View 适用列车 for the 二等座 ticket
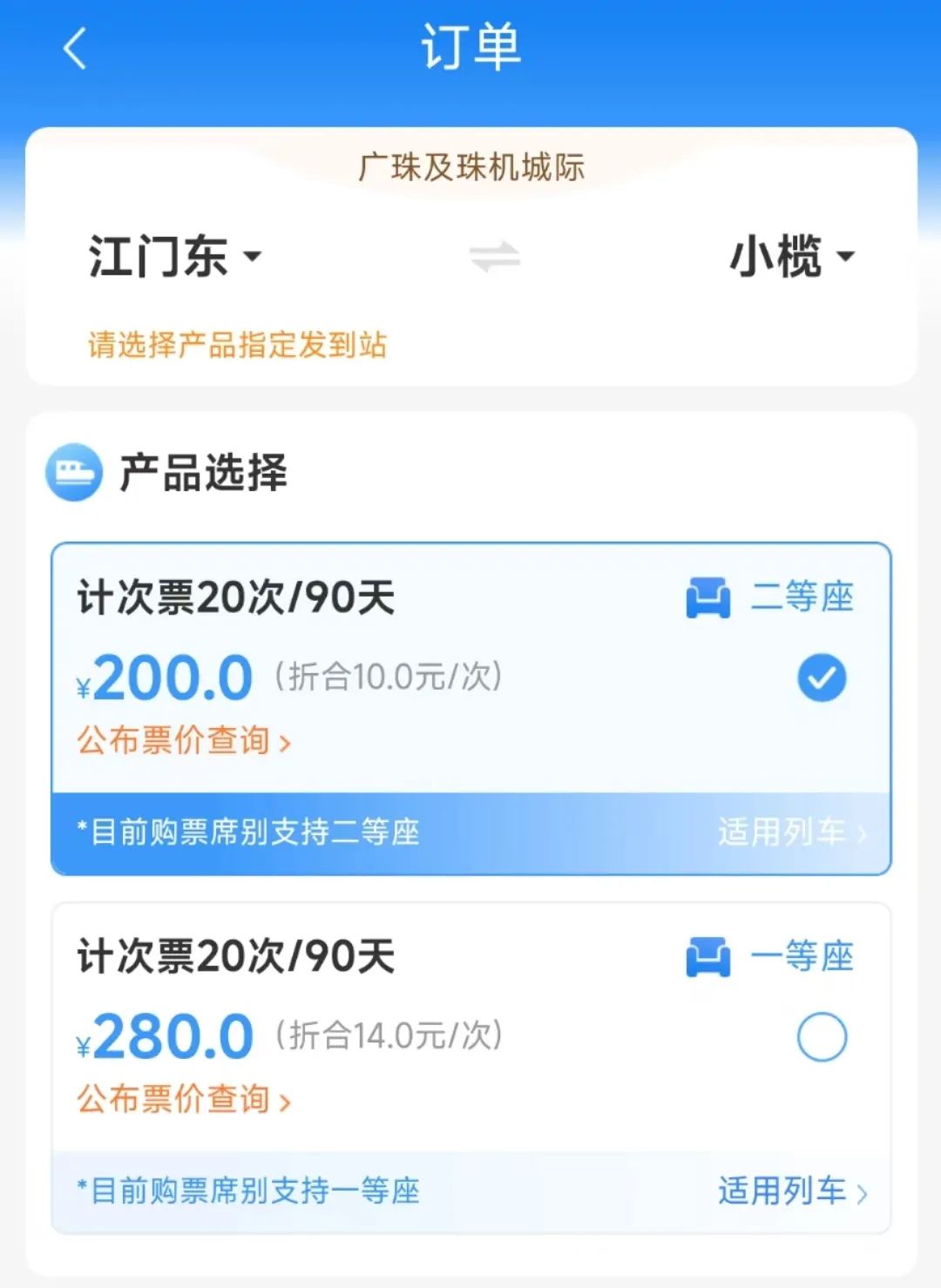The image size is (941, 1288). click(x=791, y=833)
